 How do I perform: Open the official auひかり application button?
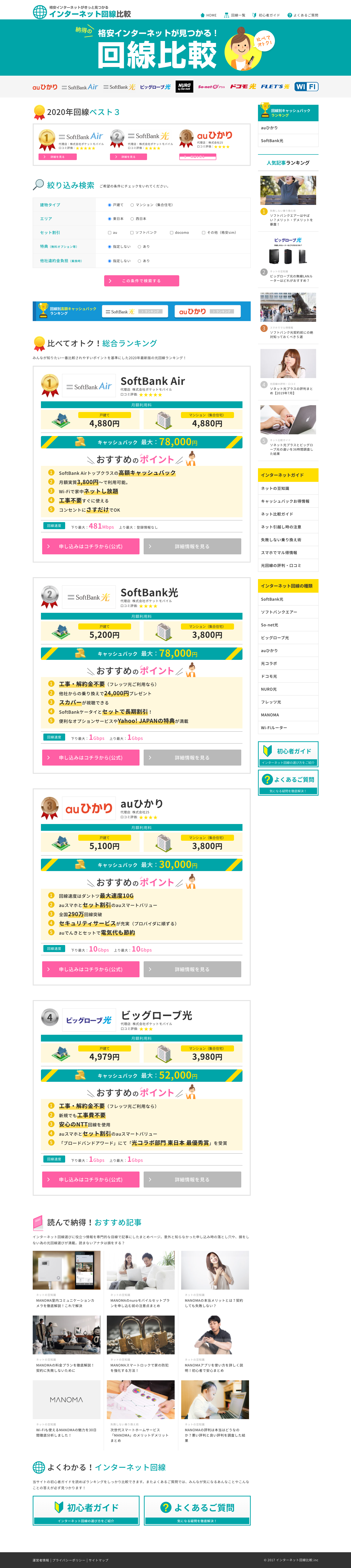pyautogui.click(x=91, y=969)
